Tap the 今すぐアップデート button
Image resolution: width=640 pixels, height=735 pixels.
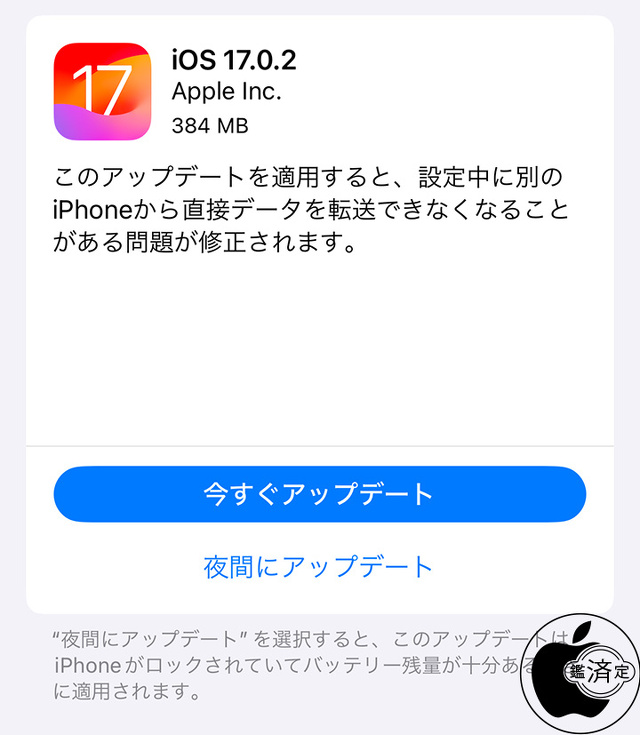click(x=319, y=494)
